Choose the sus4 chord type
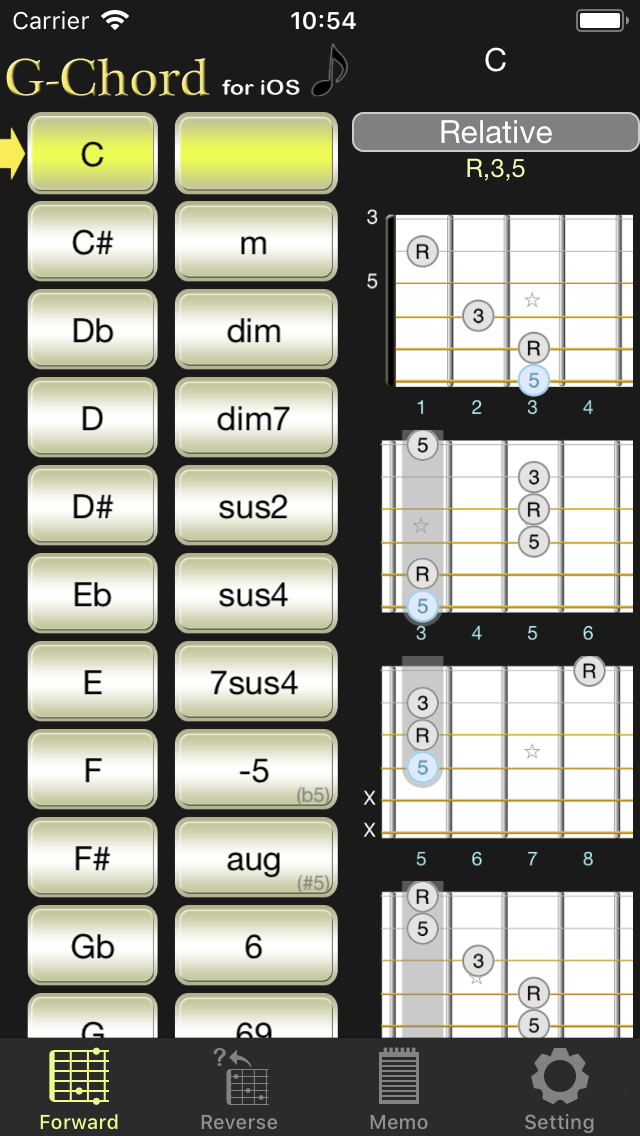 [x=256, y=594]
